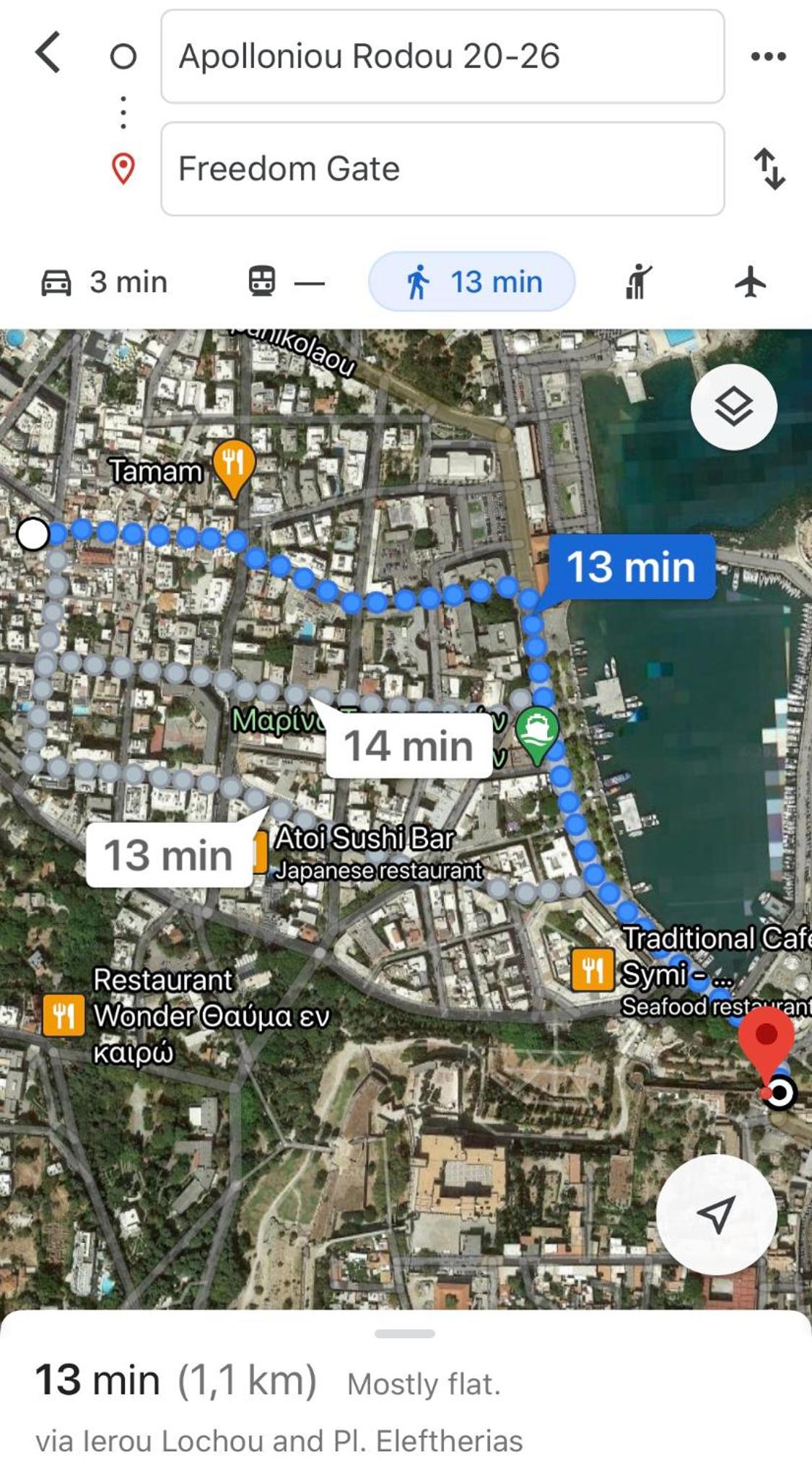The width and height of the screenshot is (812, 1476).
Task: Swap start and destination points
Action: (769, 169)
